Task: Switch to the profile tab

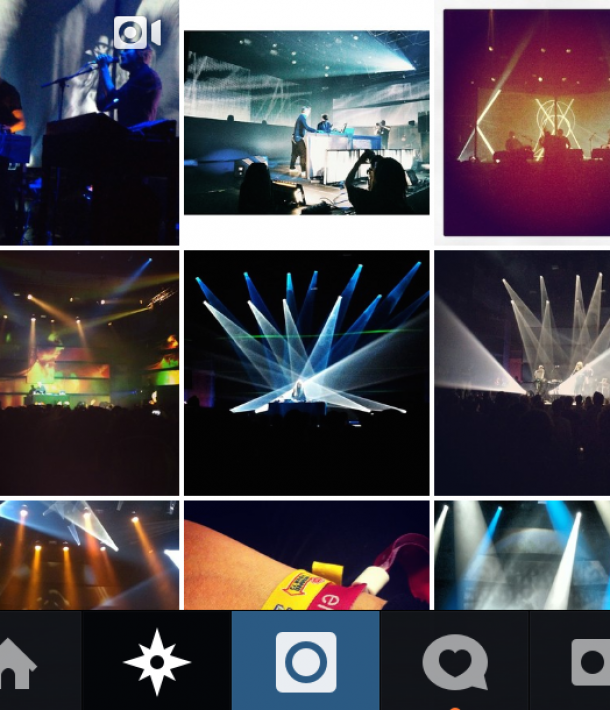Action: click(585, 661)
